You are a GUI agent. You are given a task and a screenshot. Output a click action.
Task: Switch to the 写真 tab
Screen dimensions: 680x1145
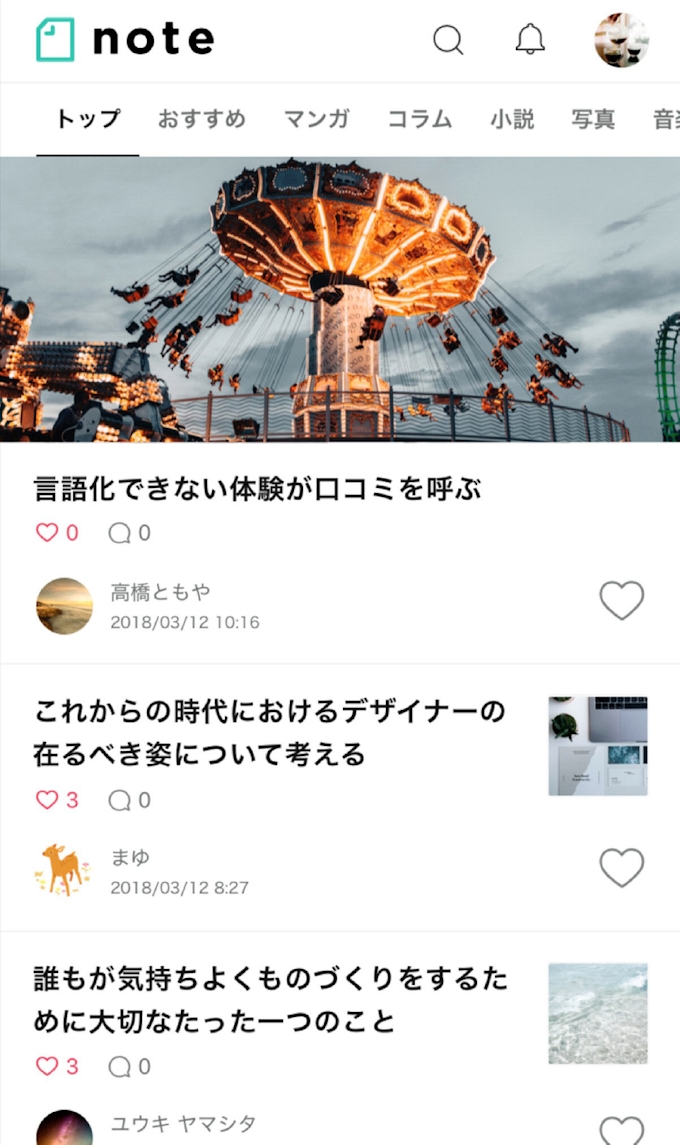pyautogui.click(x=593, y=120)
